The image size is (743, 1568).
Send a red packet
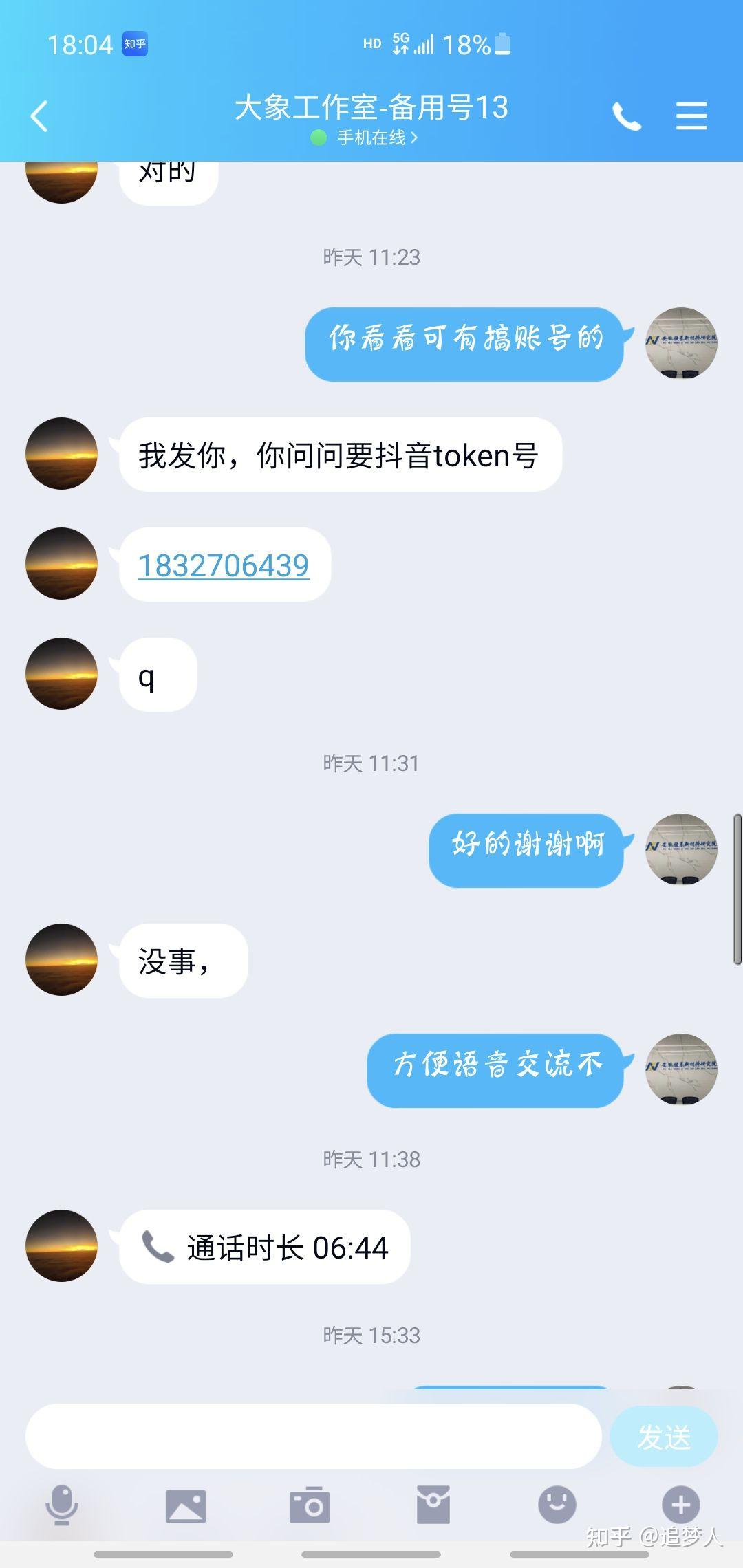[x=433, y=1505]
